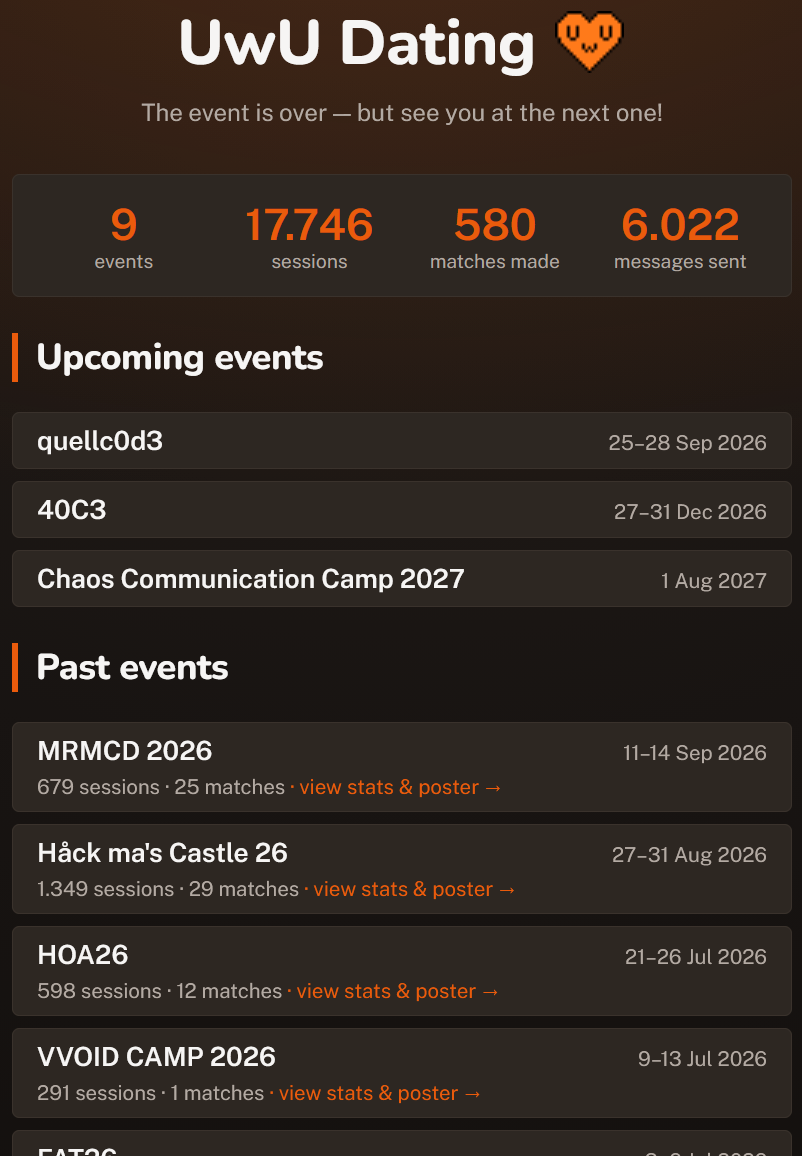View stats & poster for HOA26
The image size is (802, 1156).
(x=397, y=991)
